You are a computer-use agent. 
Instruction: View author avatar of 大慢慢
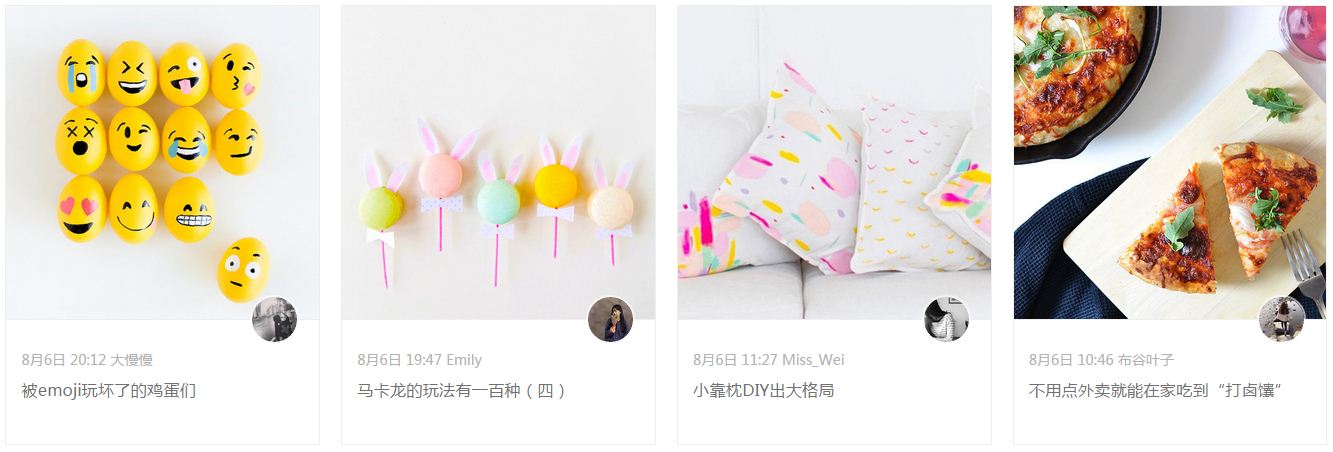coord(274,319)
